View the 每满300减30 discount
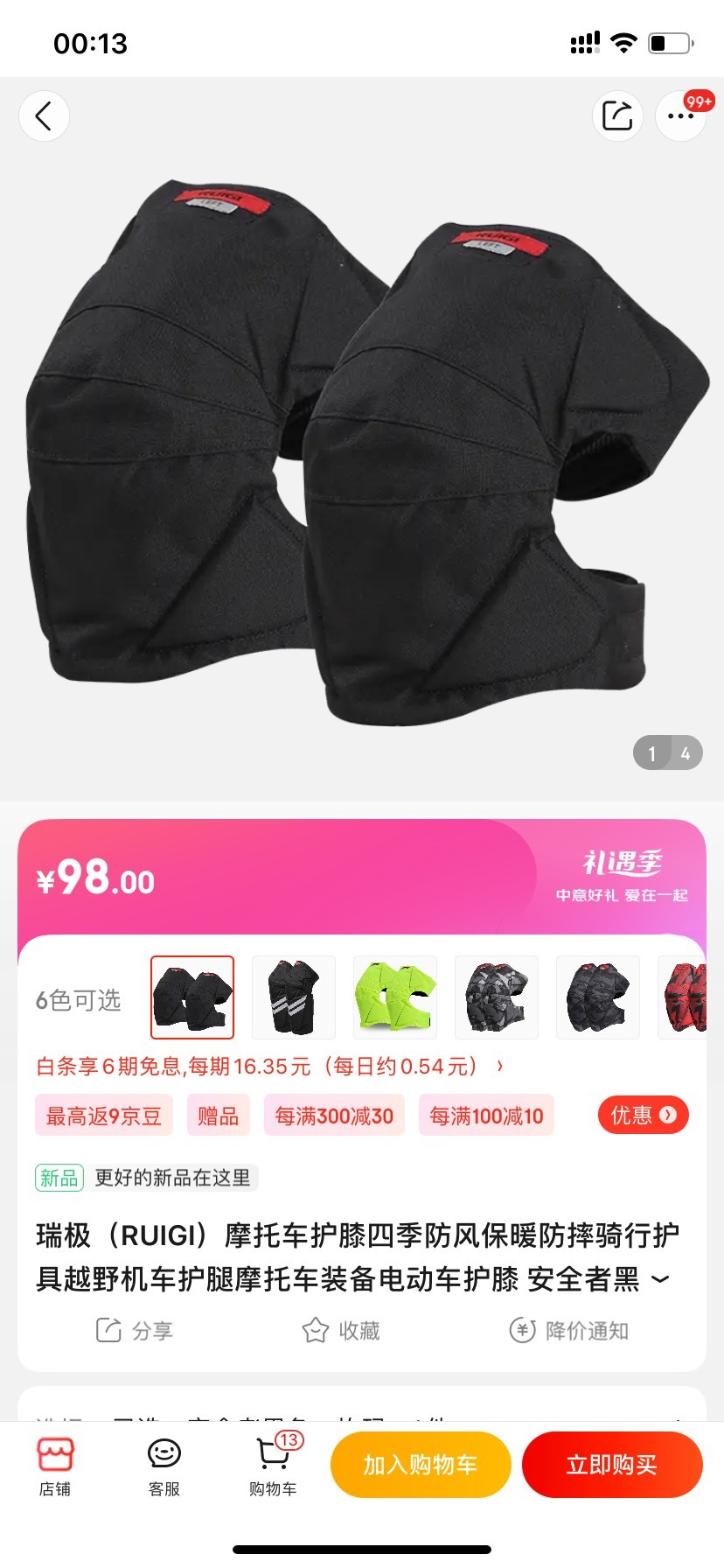Viewport: 724px width, 1568px height. click(x=334, y=1116)
